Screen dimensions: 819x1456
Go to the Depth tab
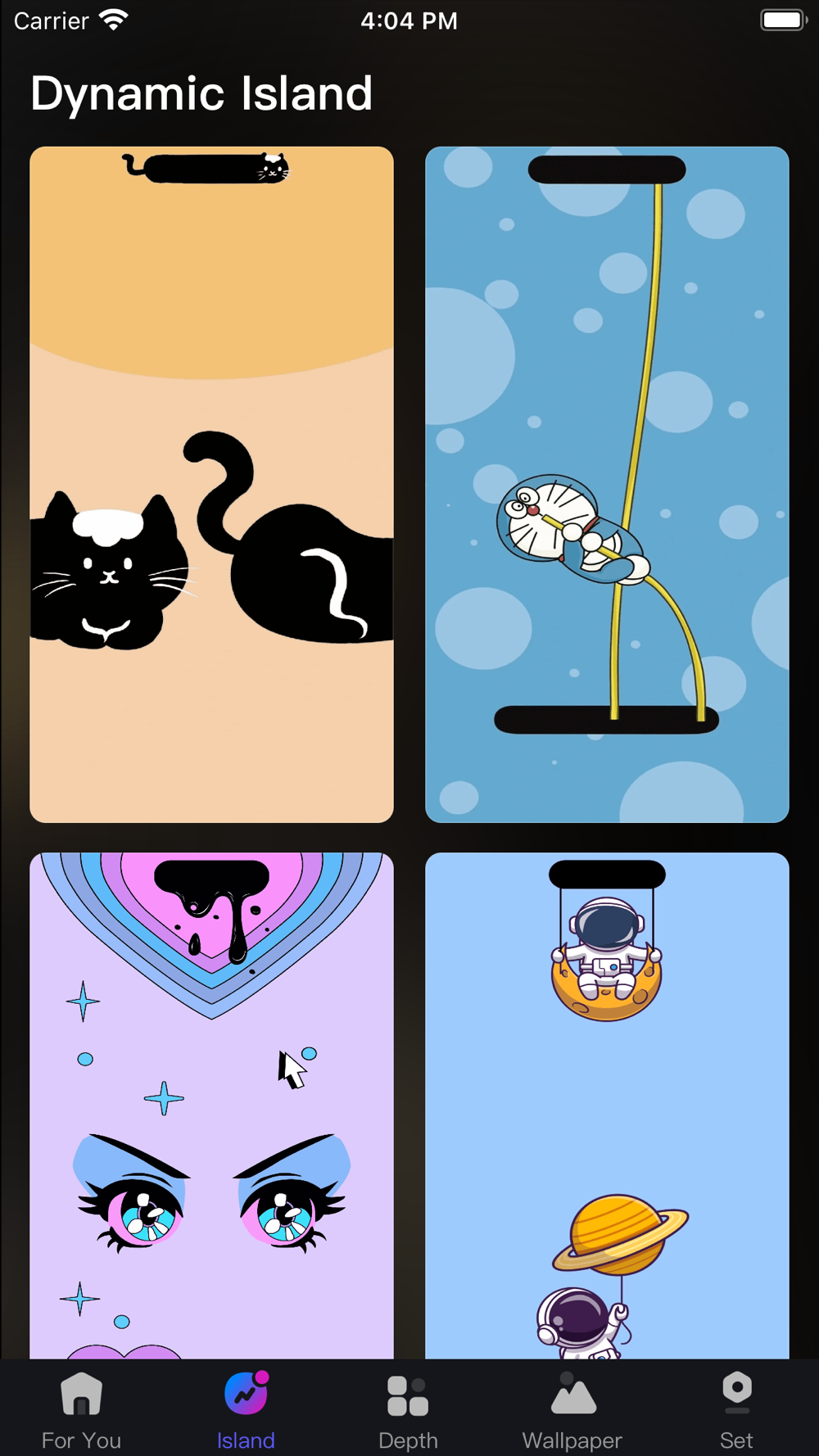tap(408, 1409)
